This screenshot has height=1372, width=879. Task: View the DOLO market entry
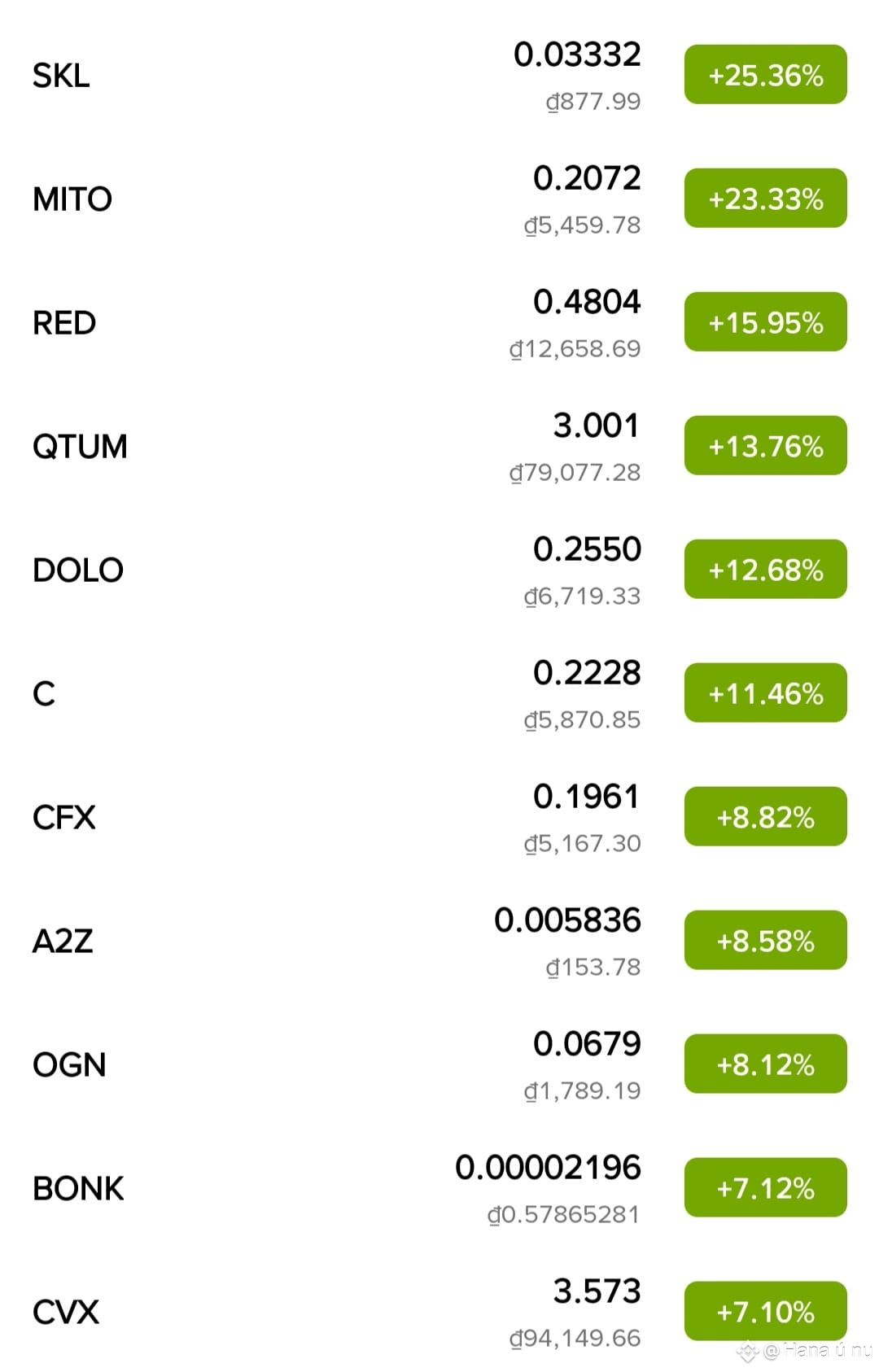click(x=439, y=570)
